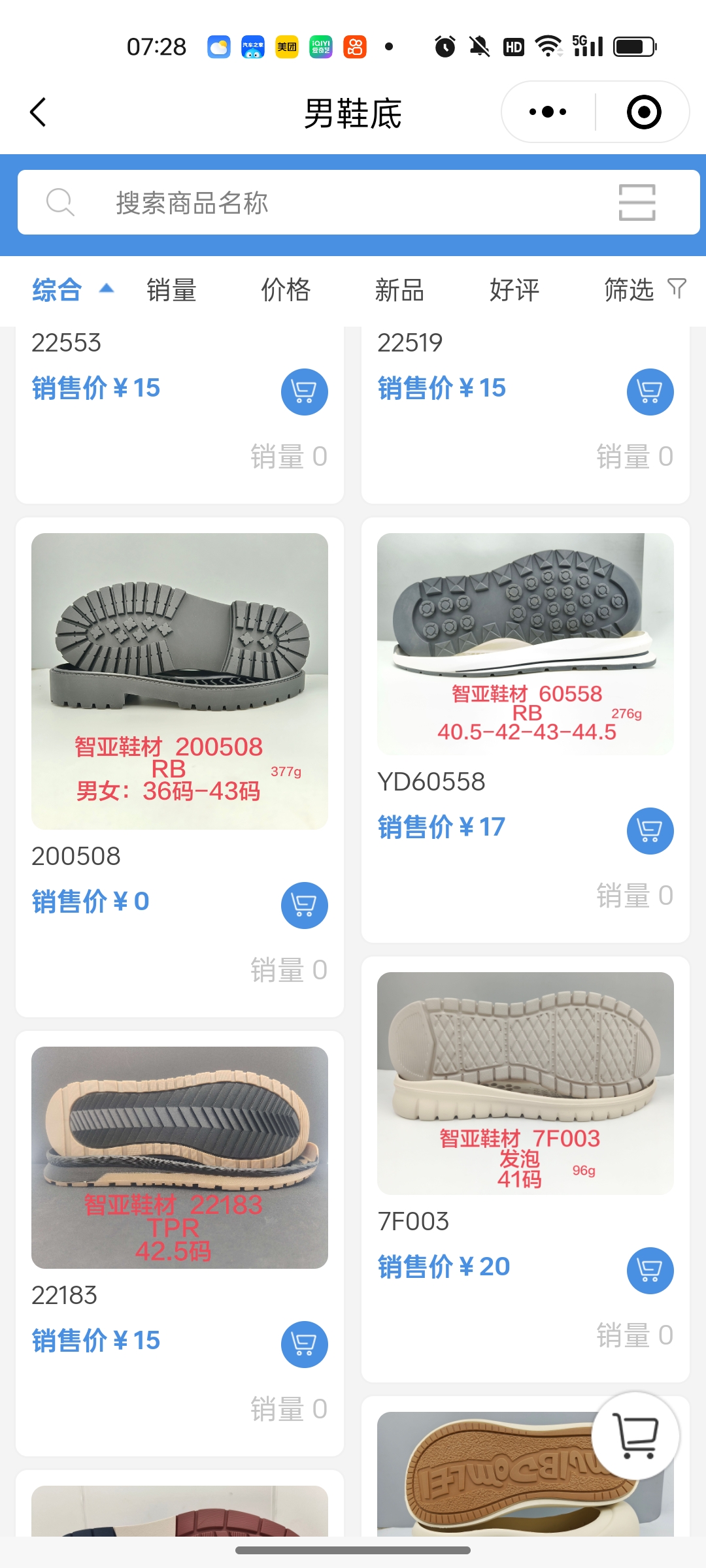Image resolution: width=706 pixels, height=1568 pixels.
Task: Sort products by 价格
Action: (x=286, y=289)
